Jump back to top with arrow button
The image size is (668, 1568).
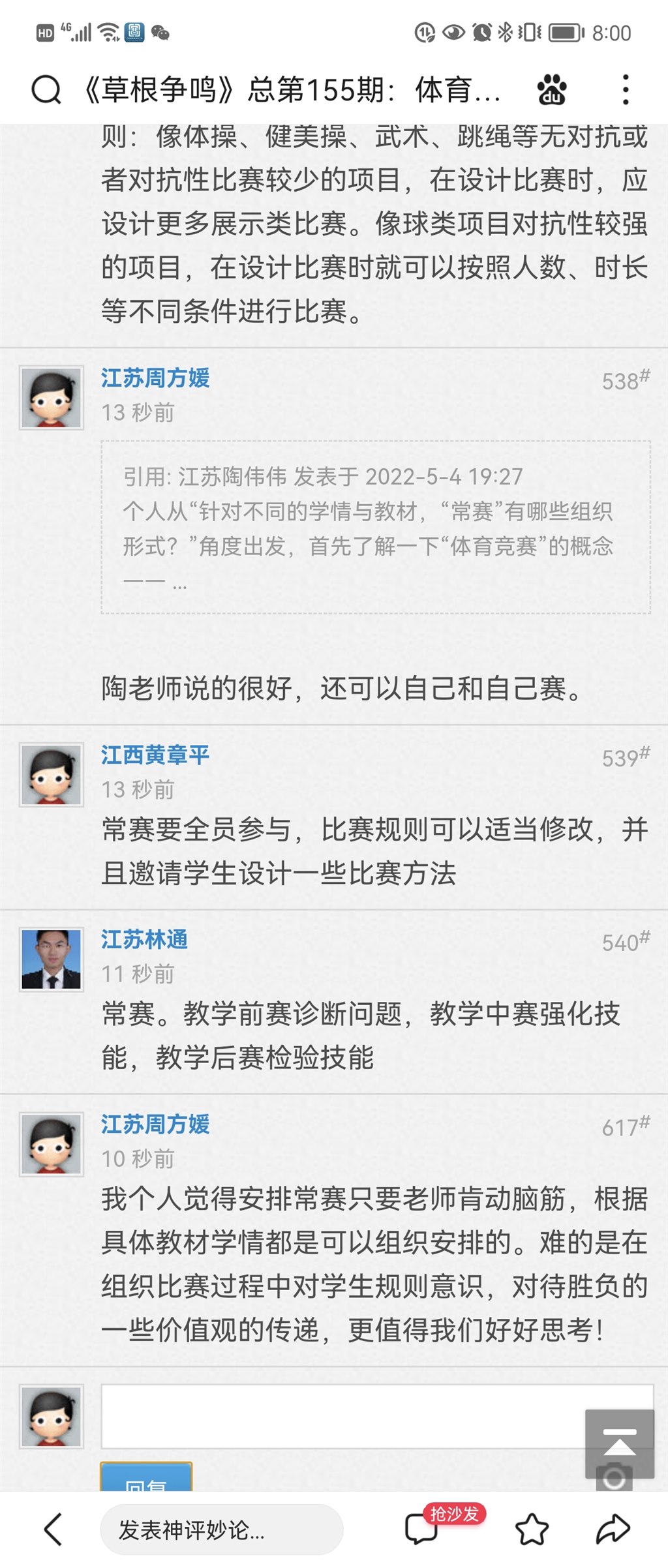click(x=619, y=1442)
